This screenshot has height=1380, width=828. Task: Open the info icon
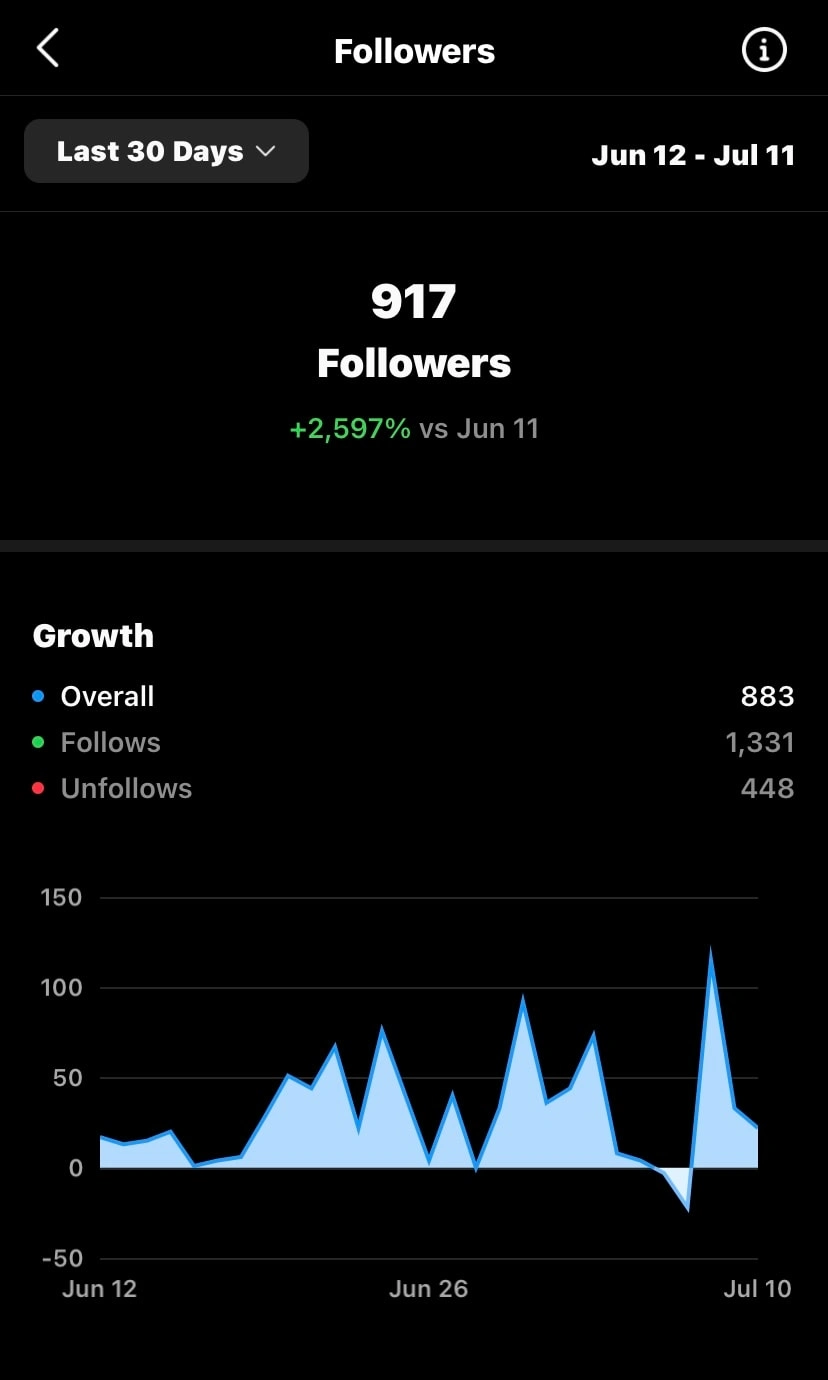coord(764,50)
